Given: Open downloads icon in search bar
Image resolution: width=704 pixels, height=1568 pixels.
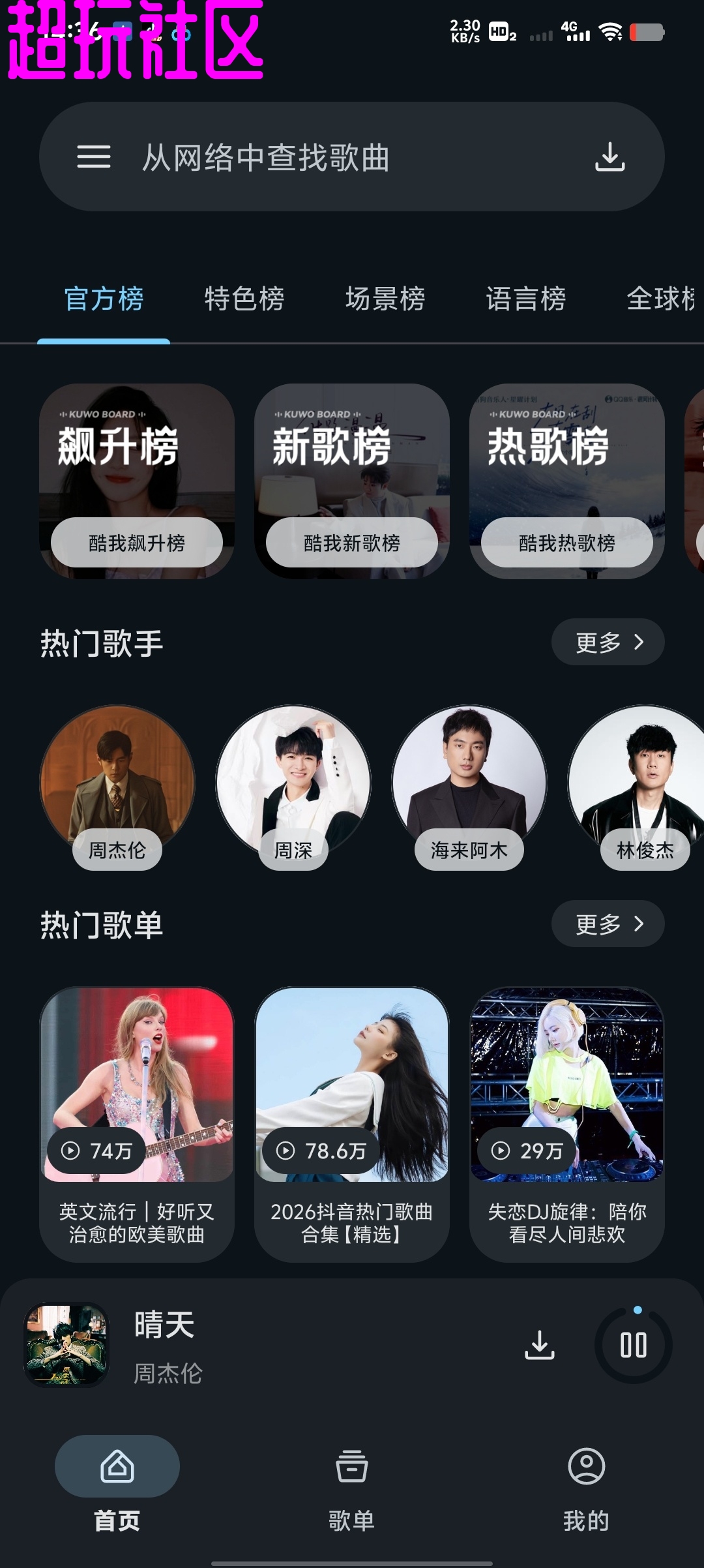Looking at the screenshot, I should click(609, 157).
